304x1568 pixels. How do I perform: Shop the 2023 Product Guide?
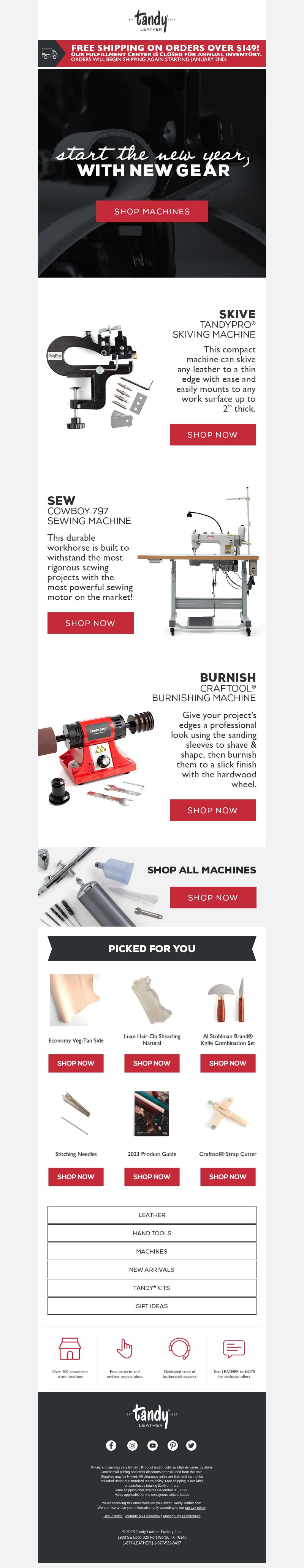tap(152, 1176)
